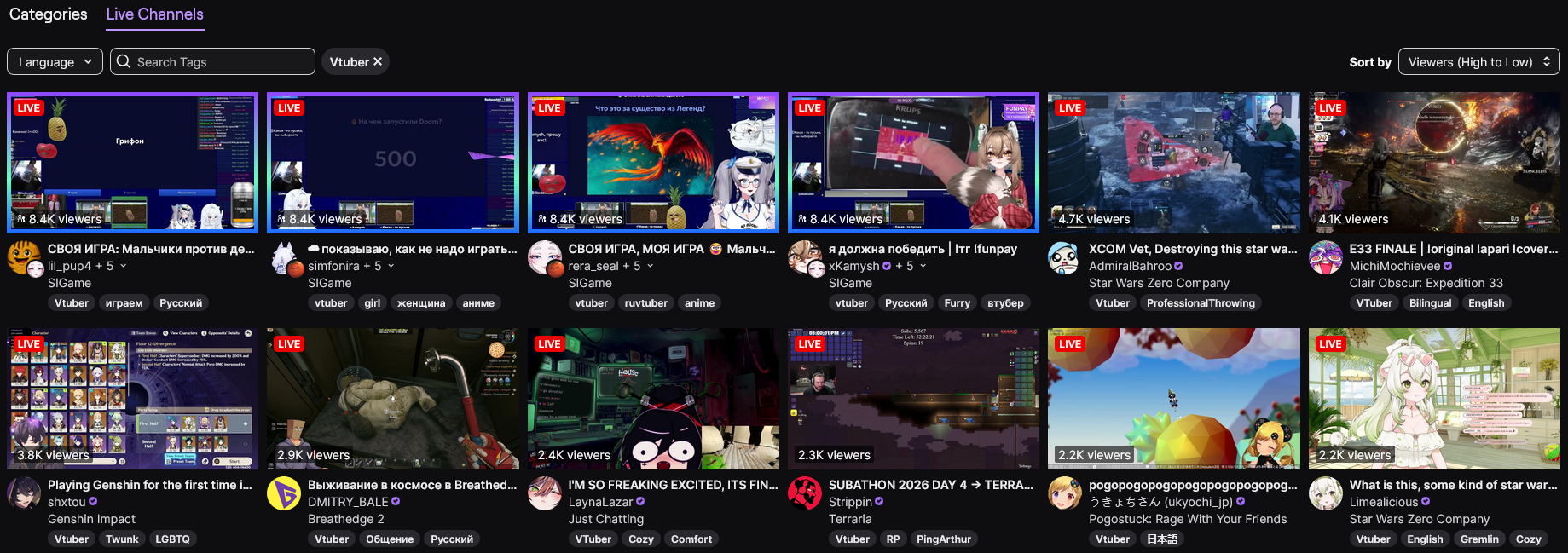Open AdmiralBahroo's XCOM Vet stream thumbnail

[x=1173, y=163]
